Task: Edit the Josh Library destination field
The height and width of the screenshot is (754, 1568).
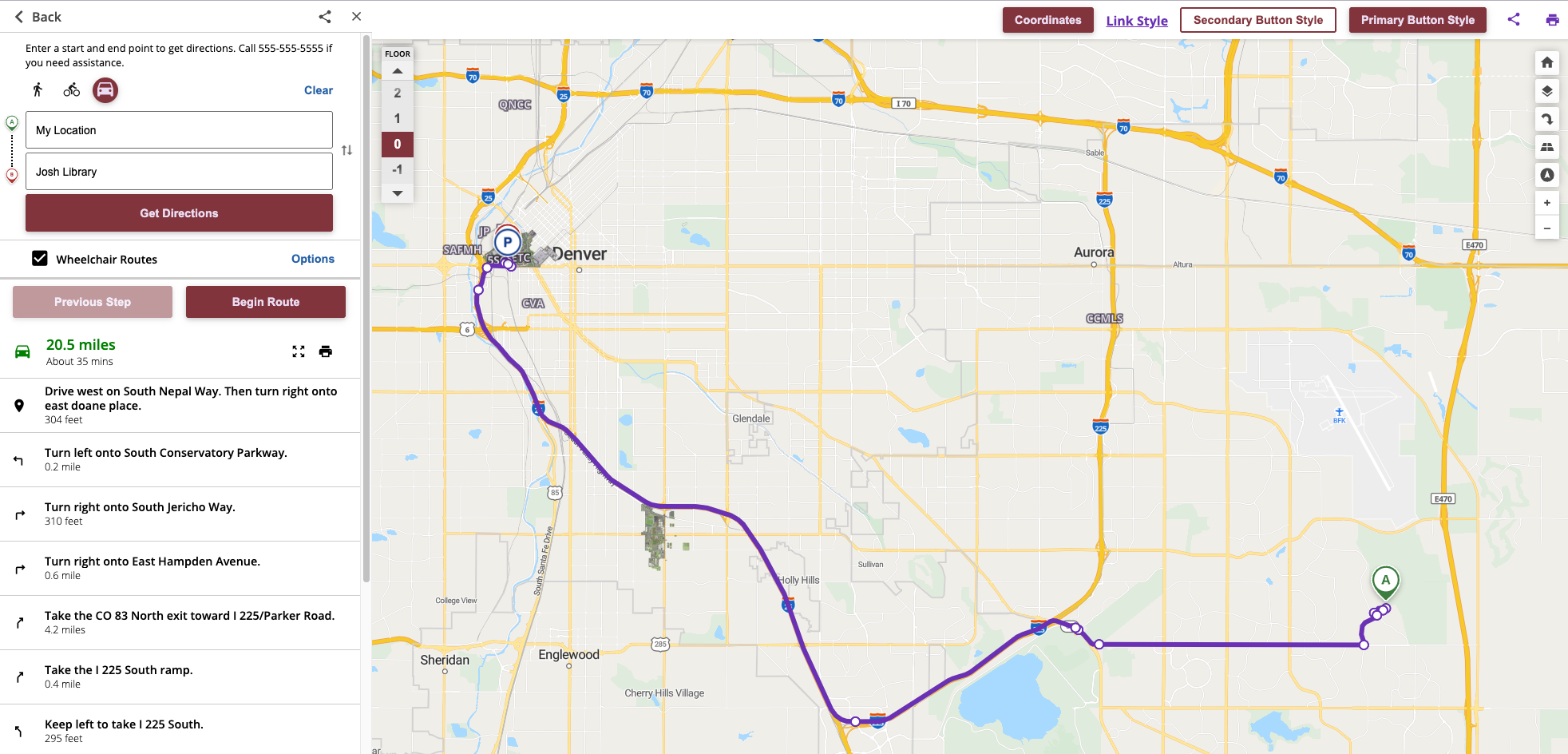Action: coord(179,172)
